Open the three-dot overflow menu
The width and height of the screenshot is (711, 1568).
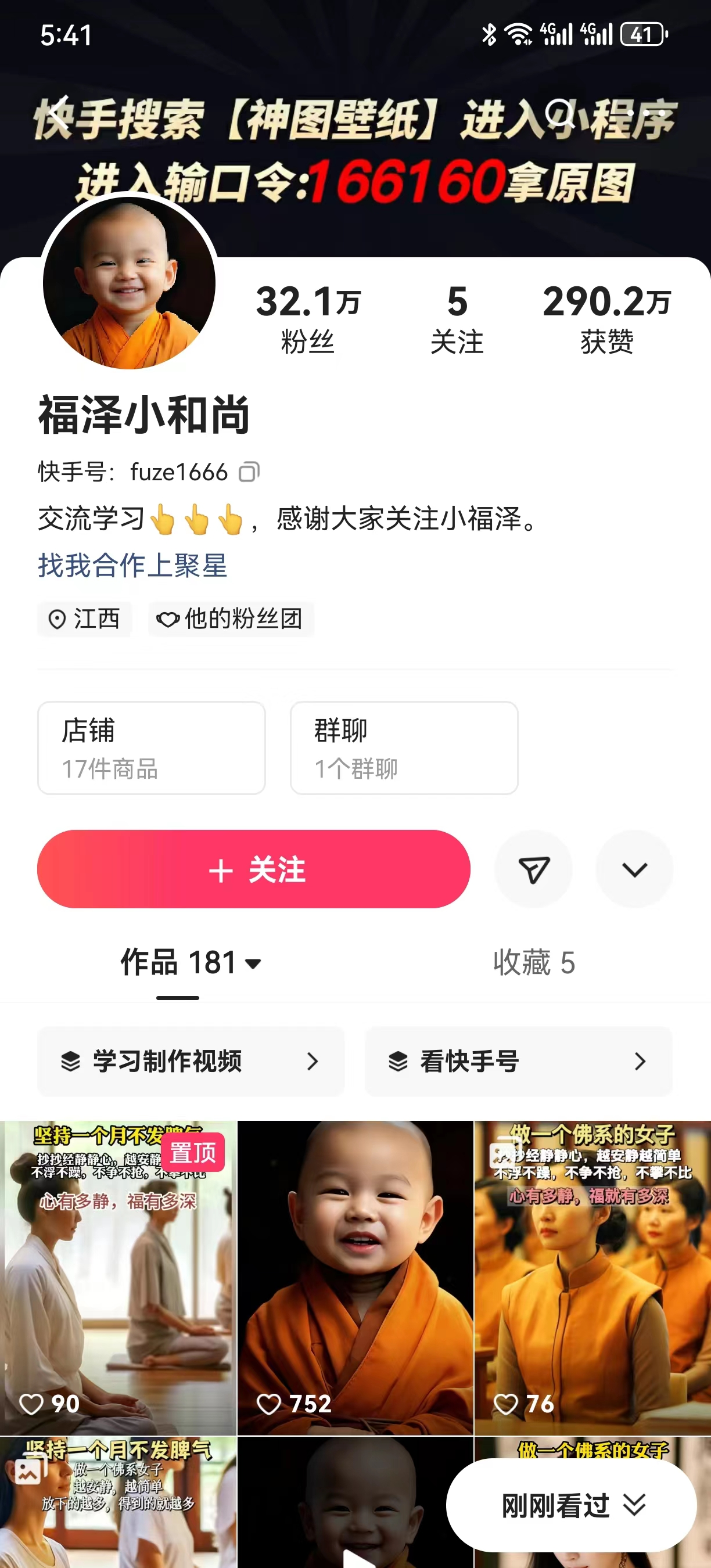(645, 113)
